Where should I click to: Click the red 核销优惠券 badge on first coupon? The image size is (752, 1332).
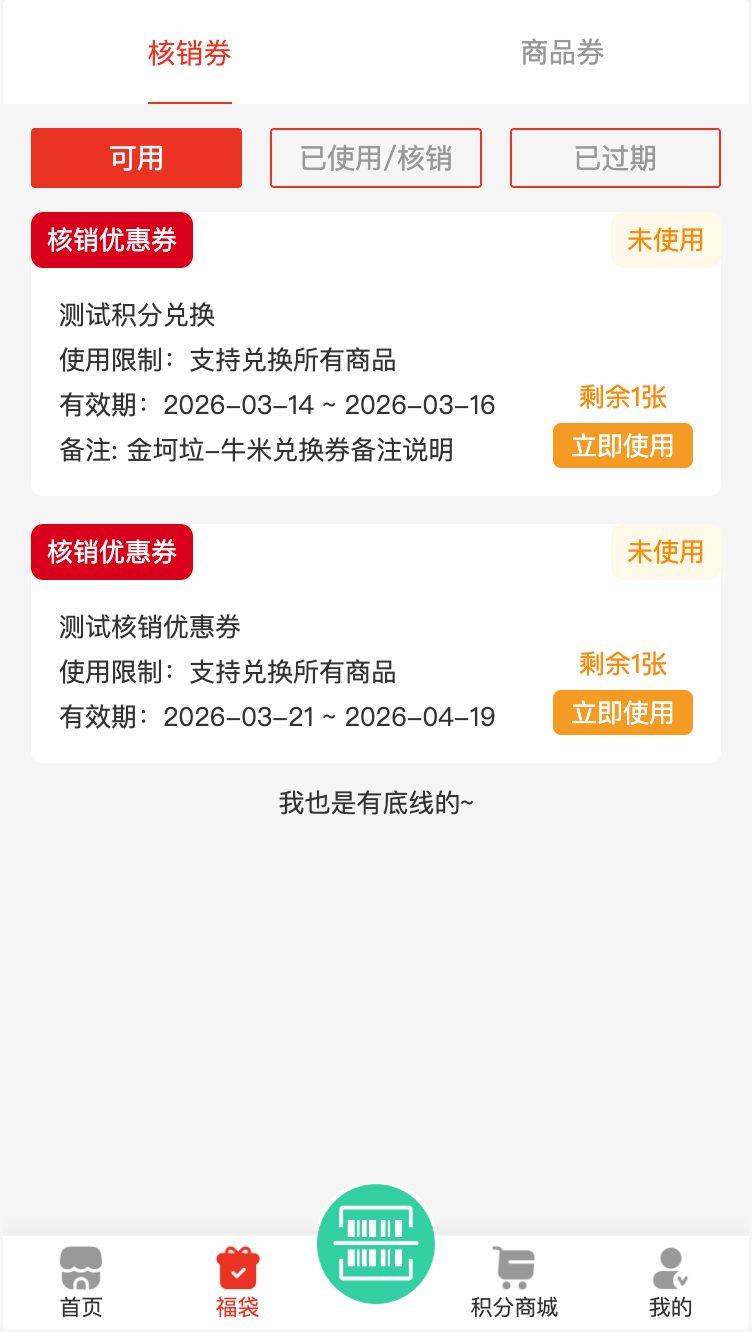click(x=111, y=240)
